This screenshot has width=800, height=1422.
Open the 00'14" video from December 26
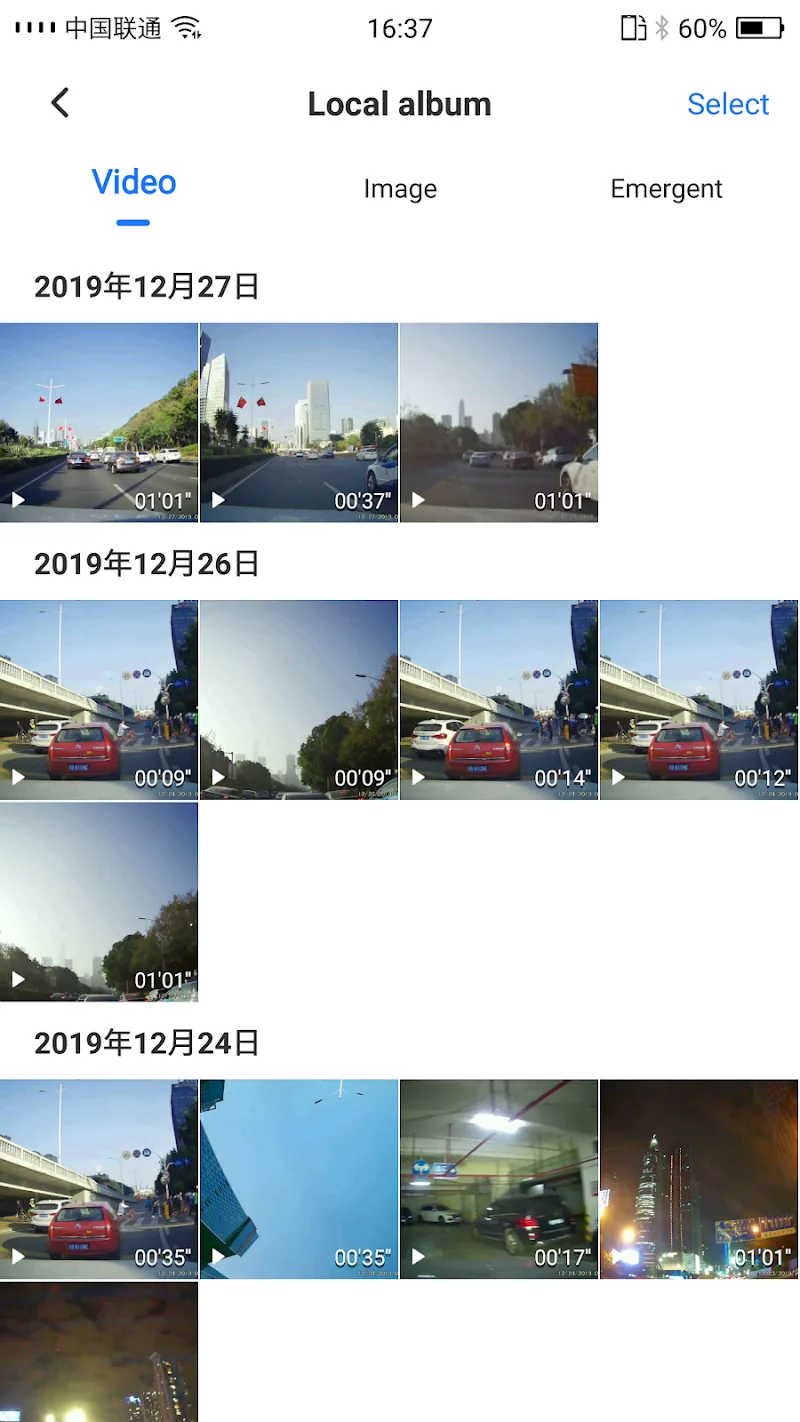499,700
